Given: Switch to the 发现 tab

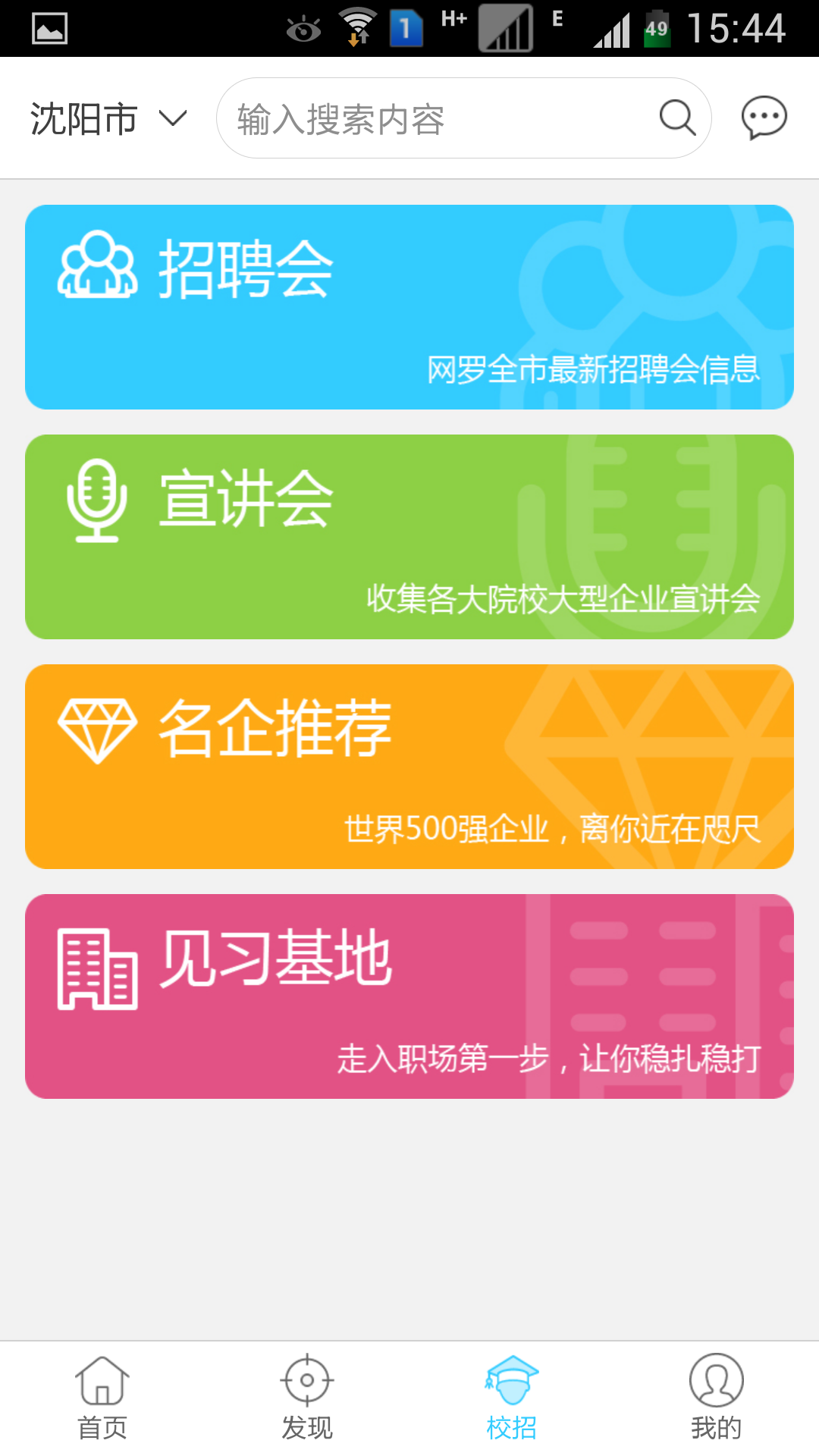Looking at the screenshot, I should pyautogui.click(x=306, y=1403).
